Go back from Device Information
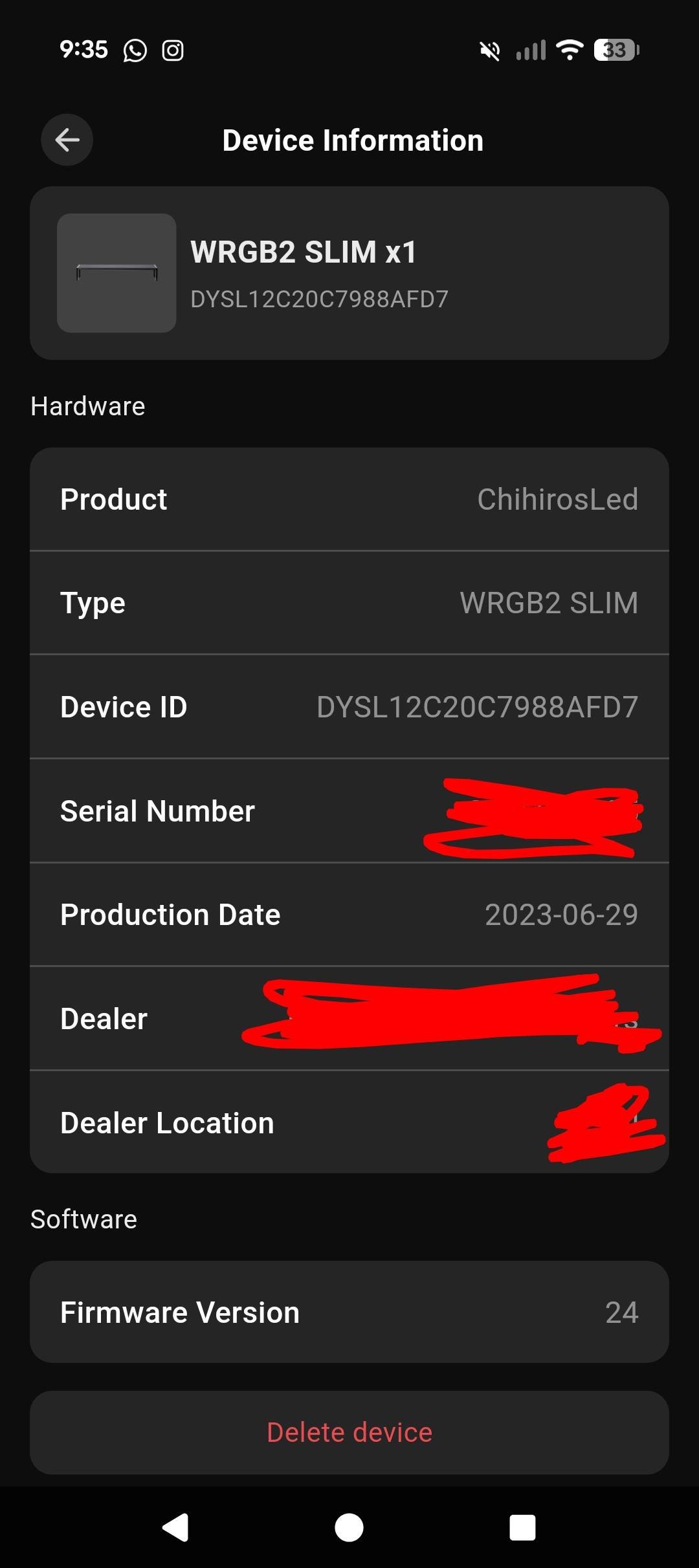699x1568 pixels. (67, 140)
